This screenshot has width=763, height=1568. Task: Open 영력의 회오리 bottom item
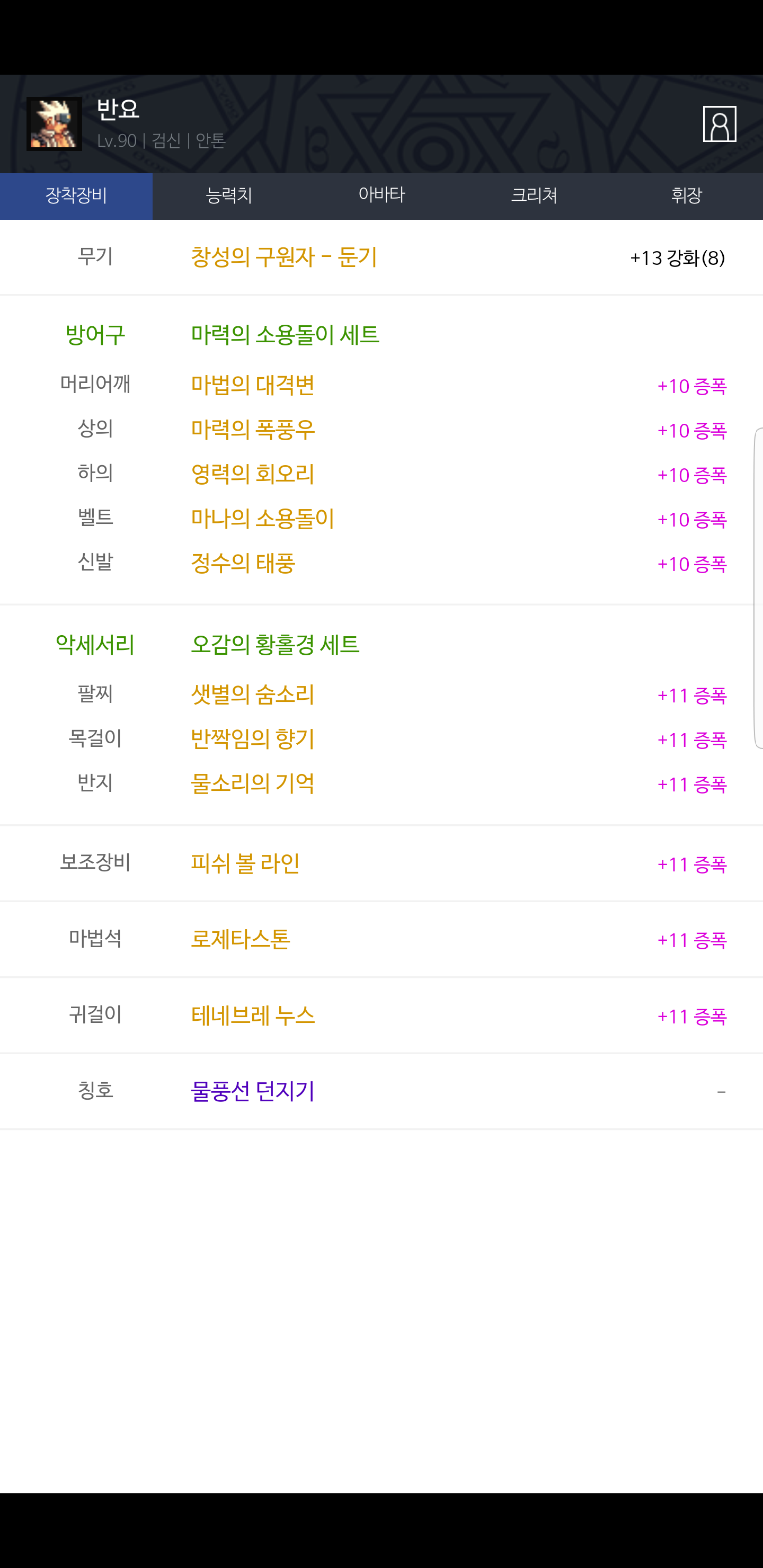[253, 474]
